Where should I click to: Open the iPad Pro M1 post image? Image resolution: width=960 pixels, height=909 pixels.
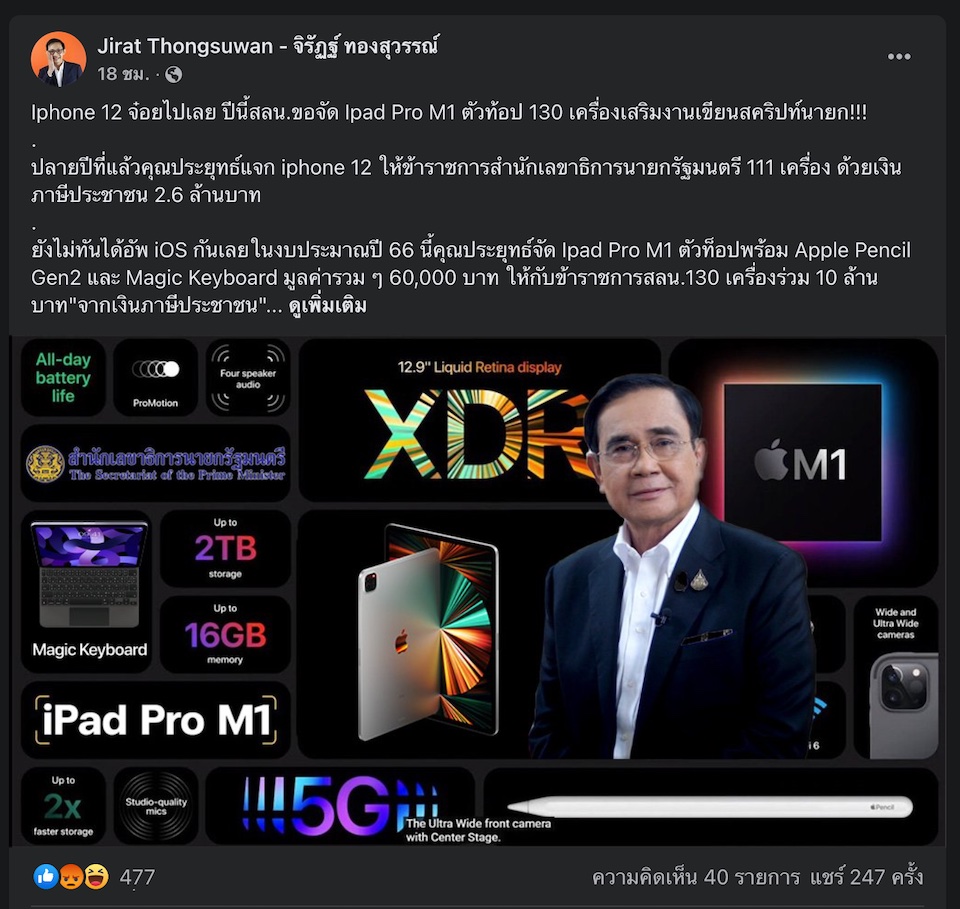coord(480,590)
